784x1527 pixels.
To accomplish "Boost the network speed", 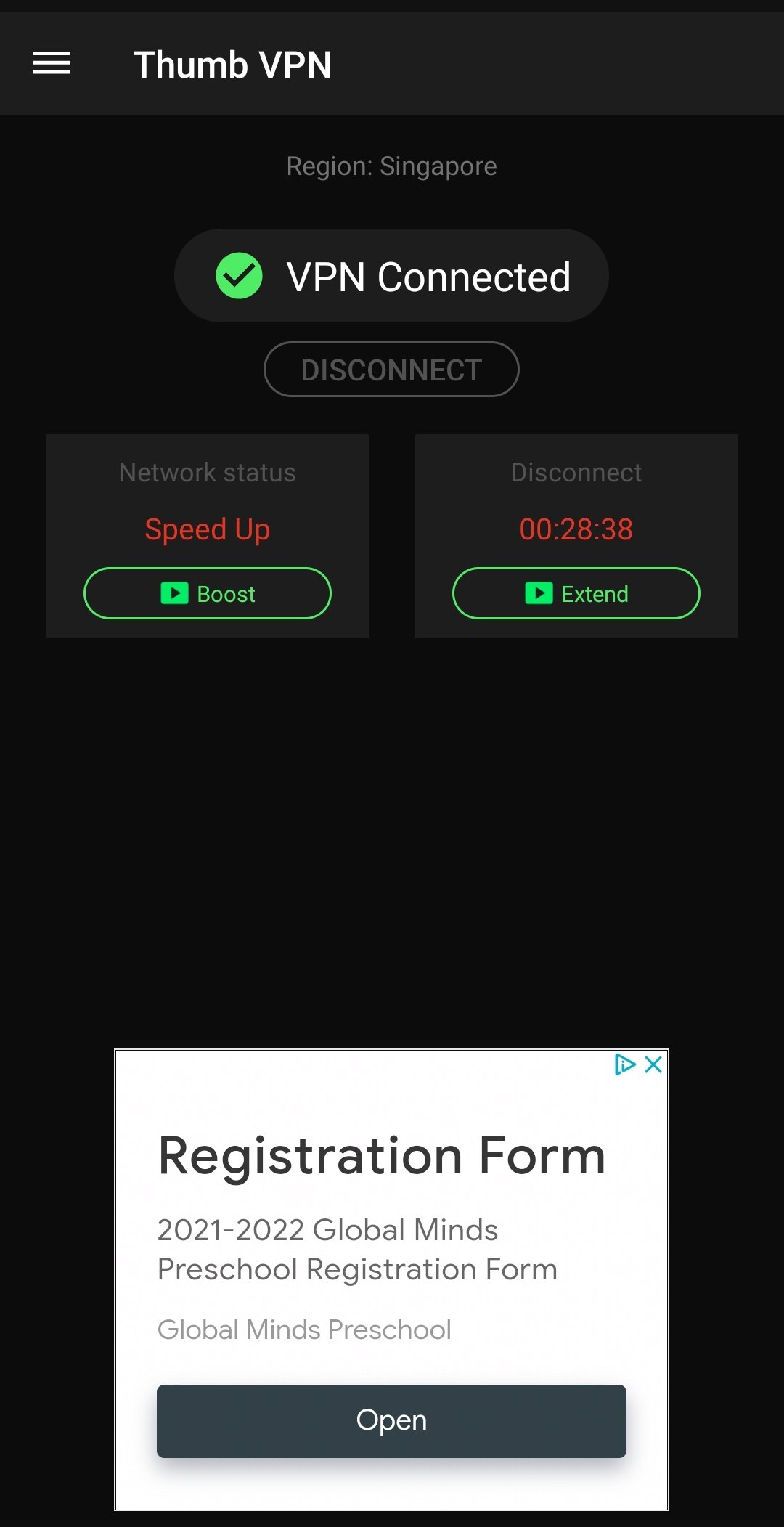I will 208,593.
